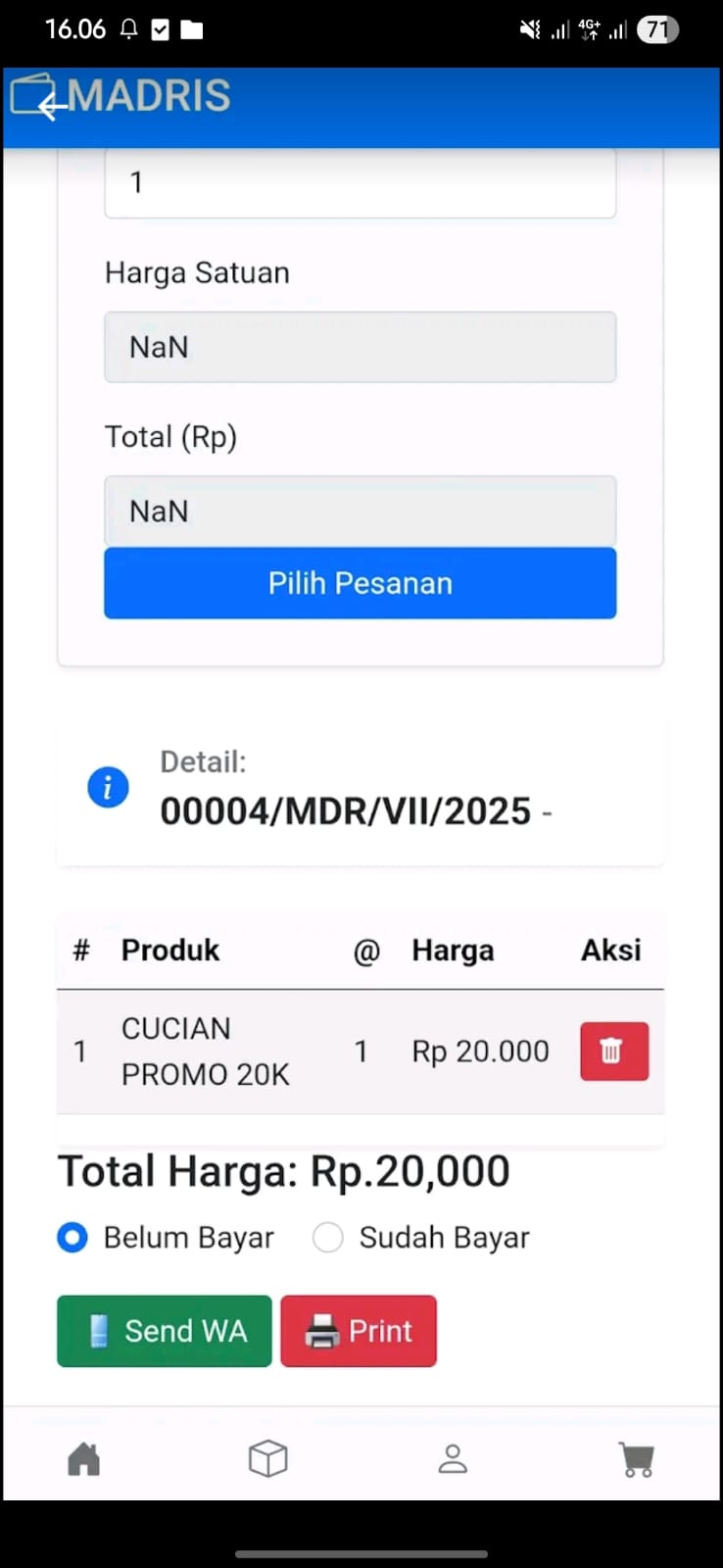Click the phone icon on Send WA
This screenshot has width=723, height=1568.
click(x=101, y=1331)
